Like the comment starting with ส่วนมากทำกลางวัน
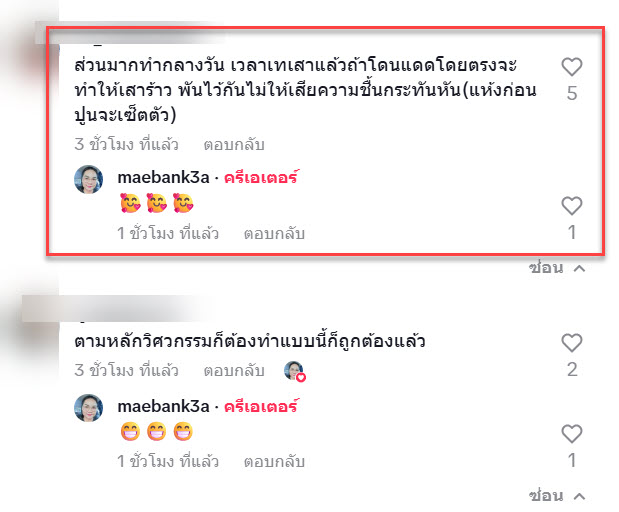619x512 pixels. point(571,68)
